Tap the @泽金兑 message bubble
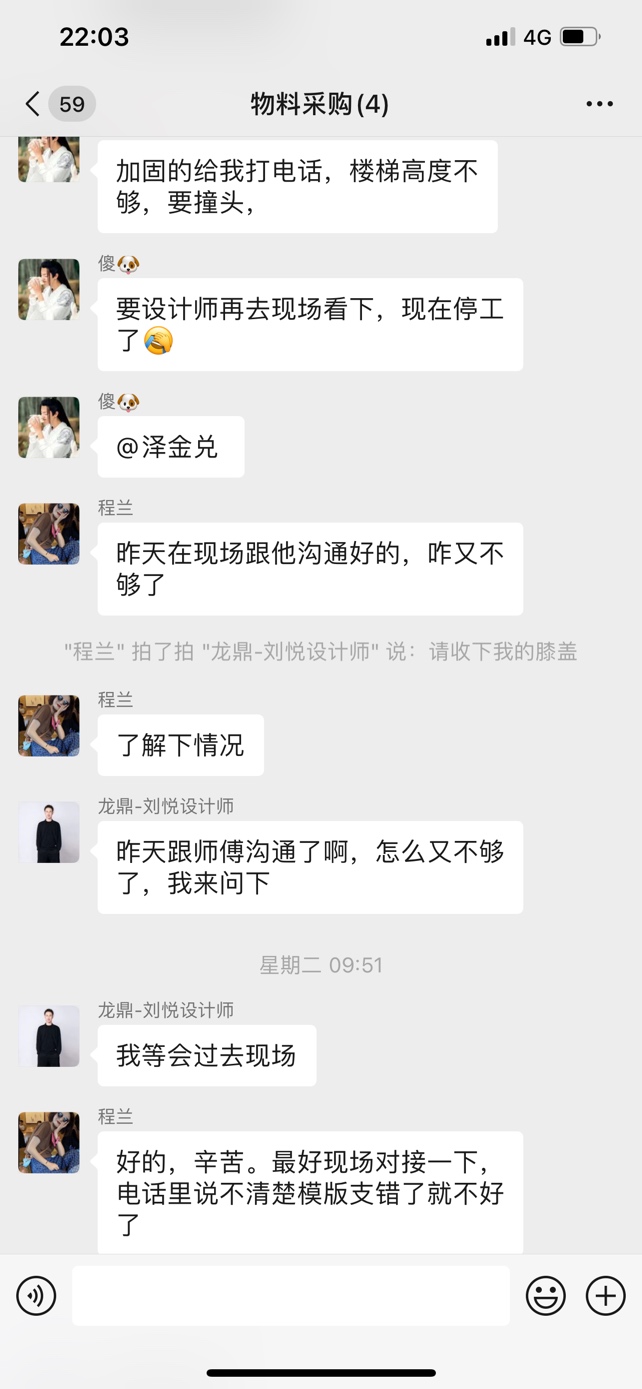The width and height of the screenshot is (642, 1389). (x=170, y=447)
